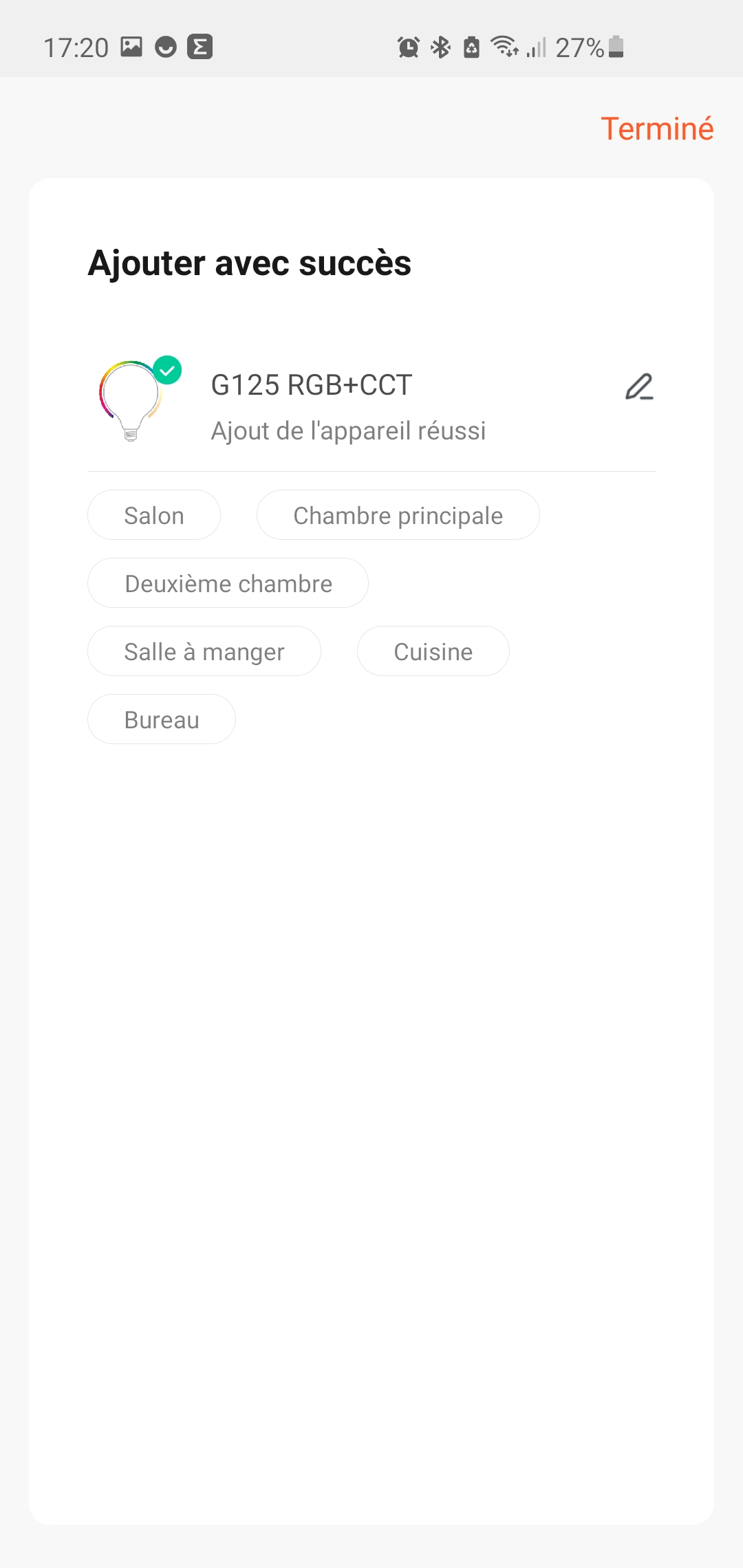Select the Chambre principale chip
This screenshot has height=1568, width=743.
coord(398,515)
